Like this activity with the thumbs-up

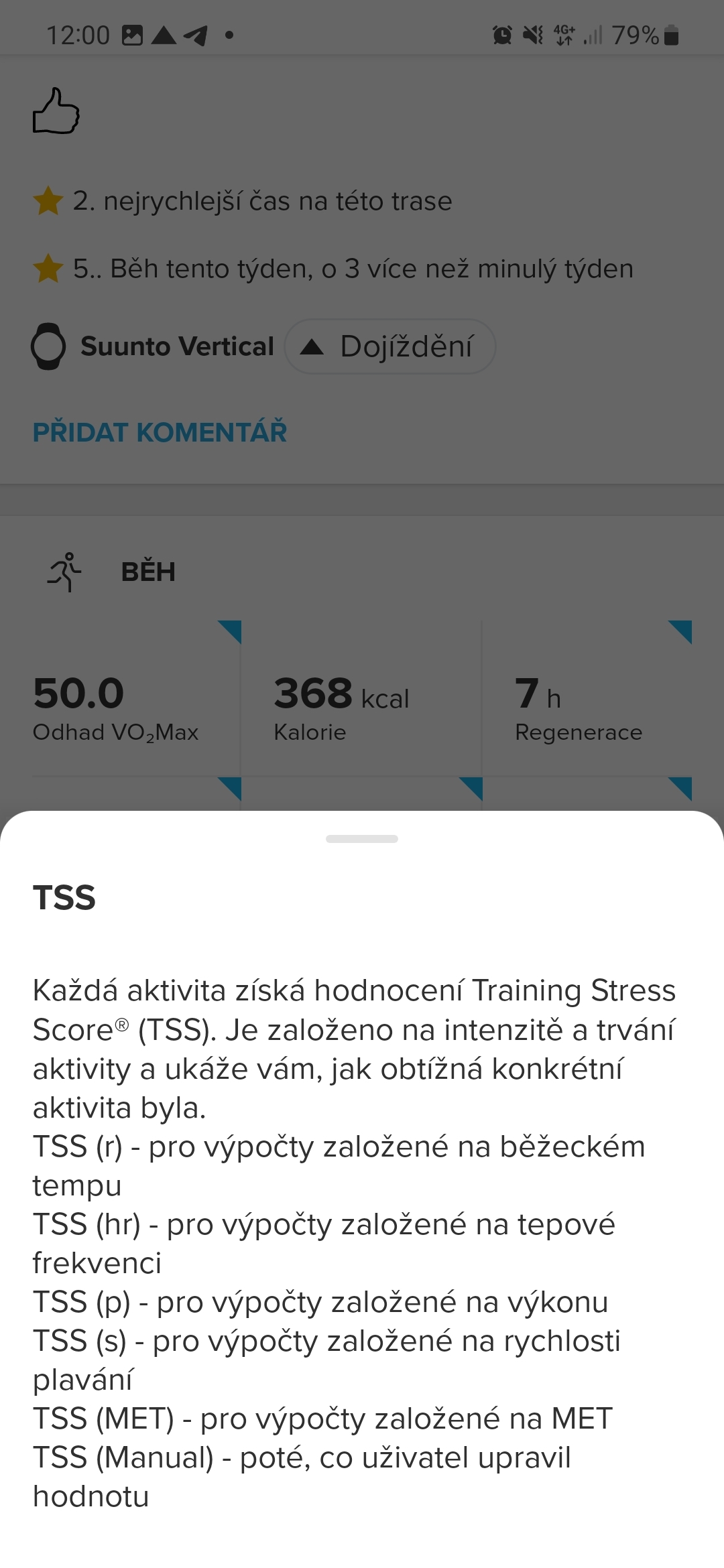(x=56, y=111)
